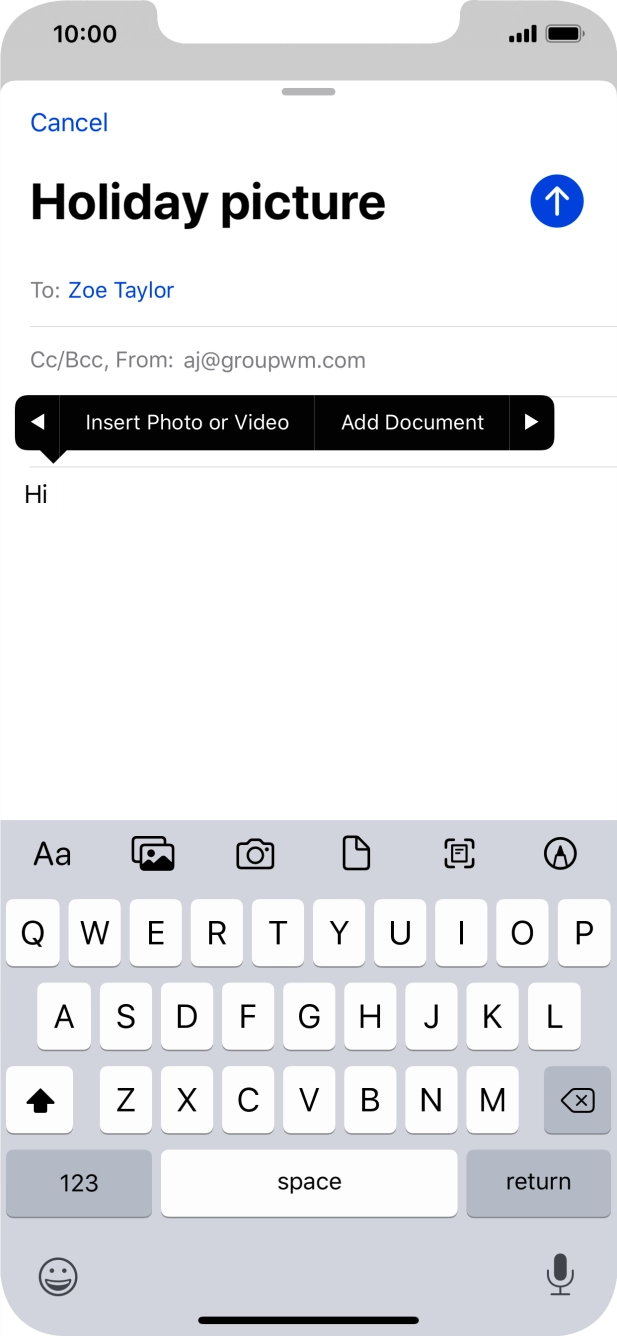
Task: Show previous options in popup menu
Action: (38, 423)
